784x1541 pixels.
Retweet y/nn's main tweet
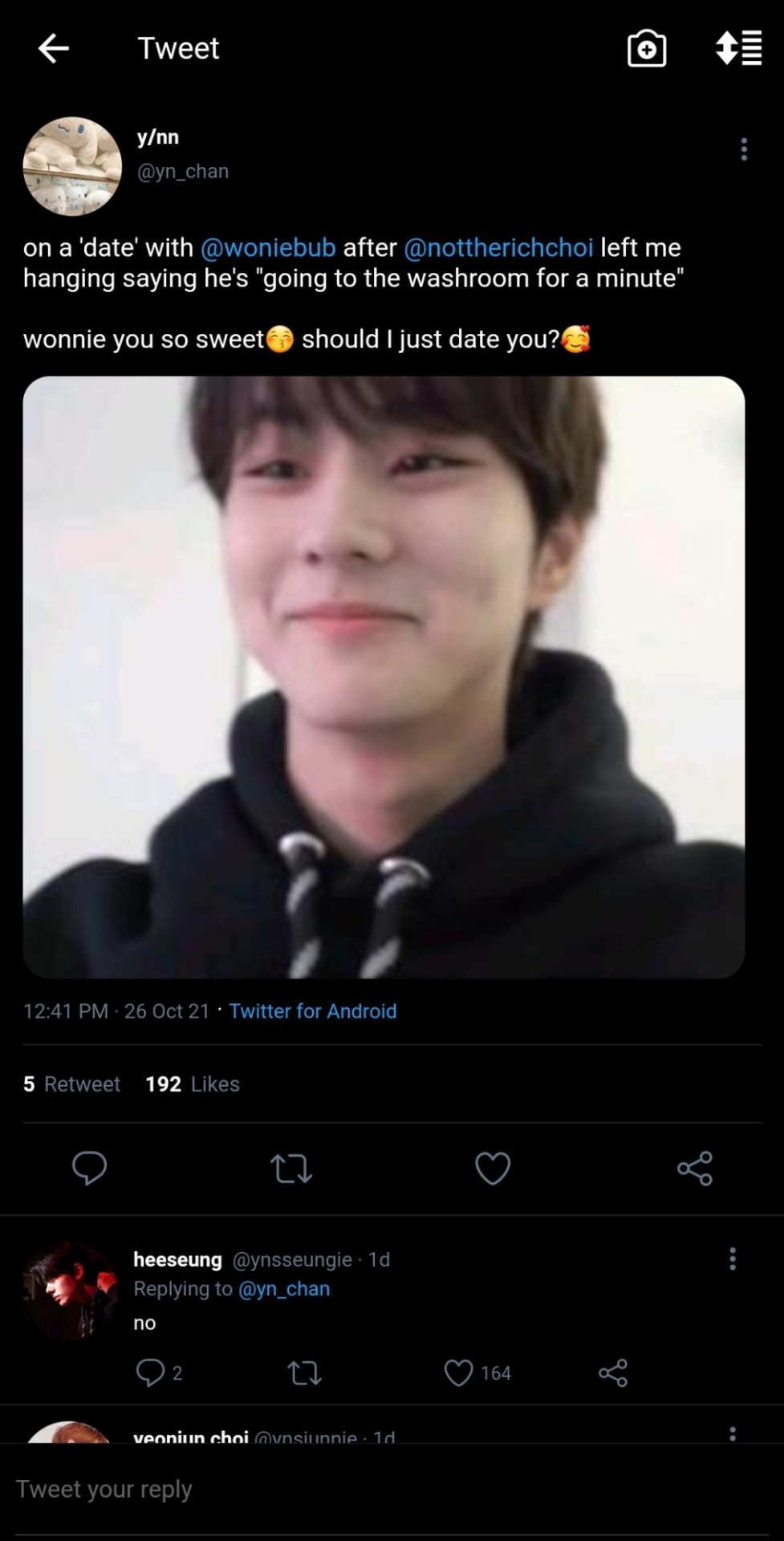[x=291, y=1168]
